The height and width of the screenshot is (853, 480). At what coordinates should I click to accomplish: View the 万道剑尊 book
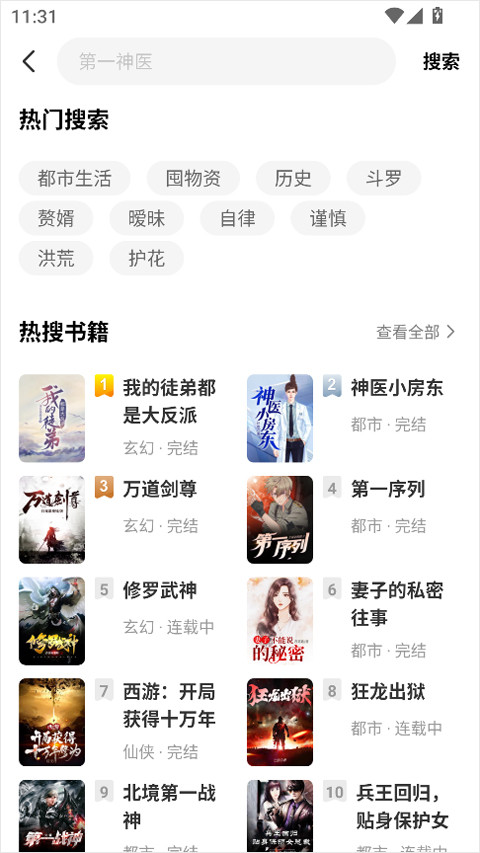coord(118,520)
